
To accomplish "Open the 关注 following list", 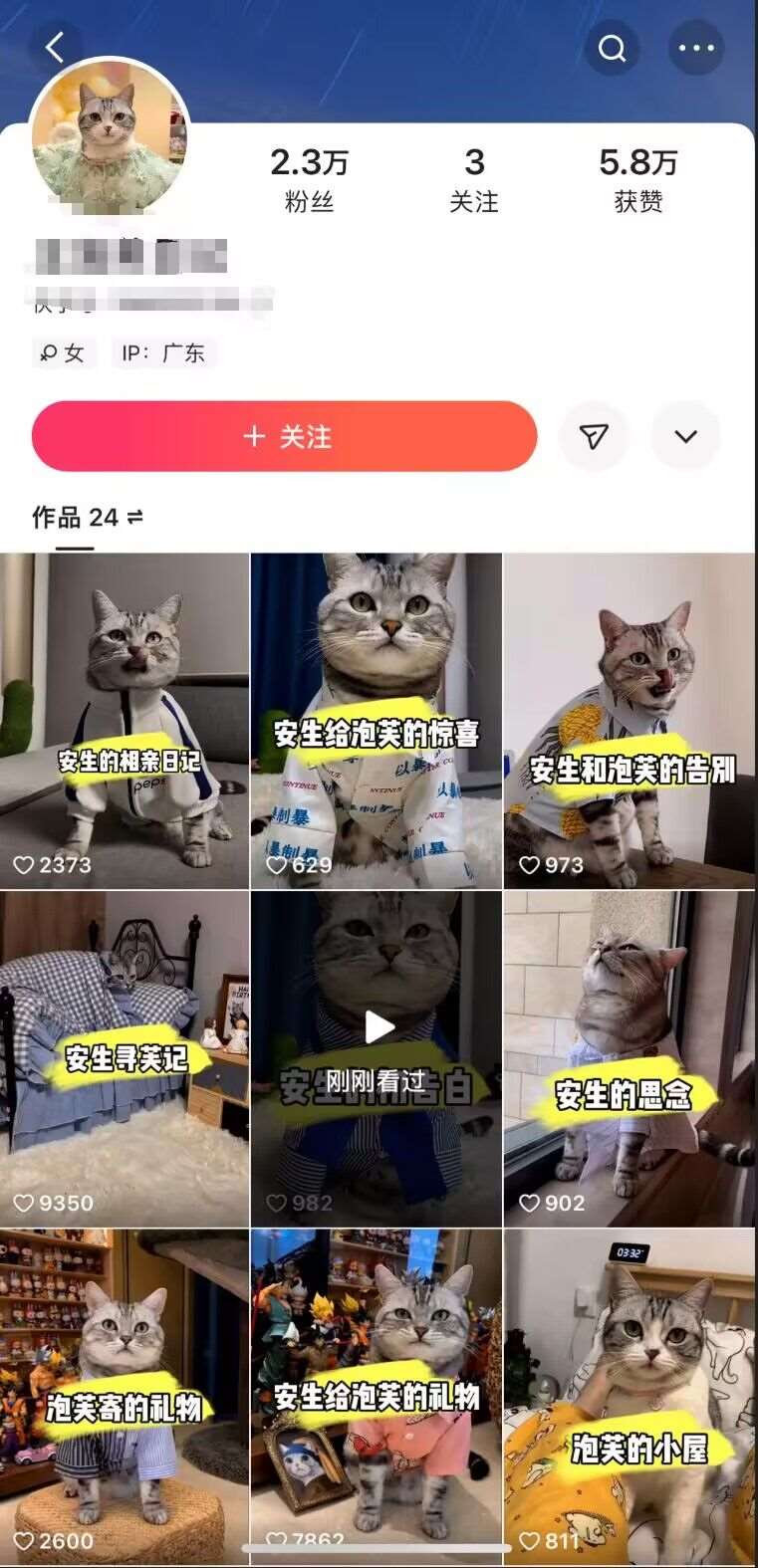I will click(475, 179).
